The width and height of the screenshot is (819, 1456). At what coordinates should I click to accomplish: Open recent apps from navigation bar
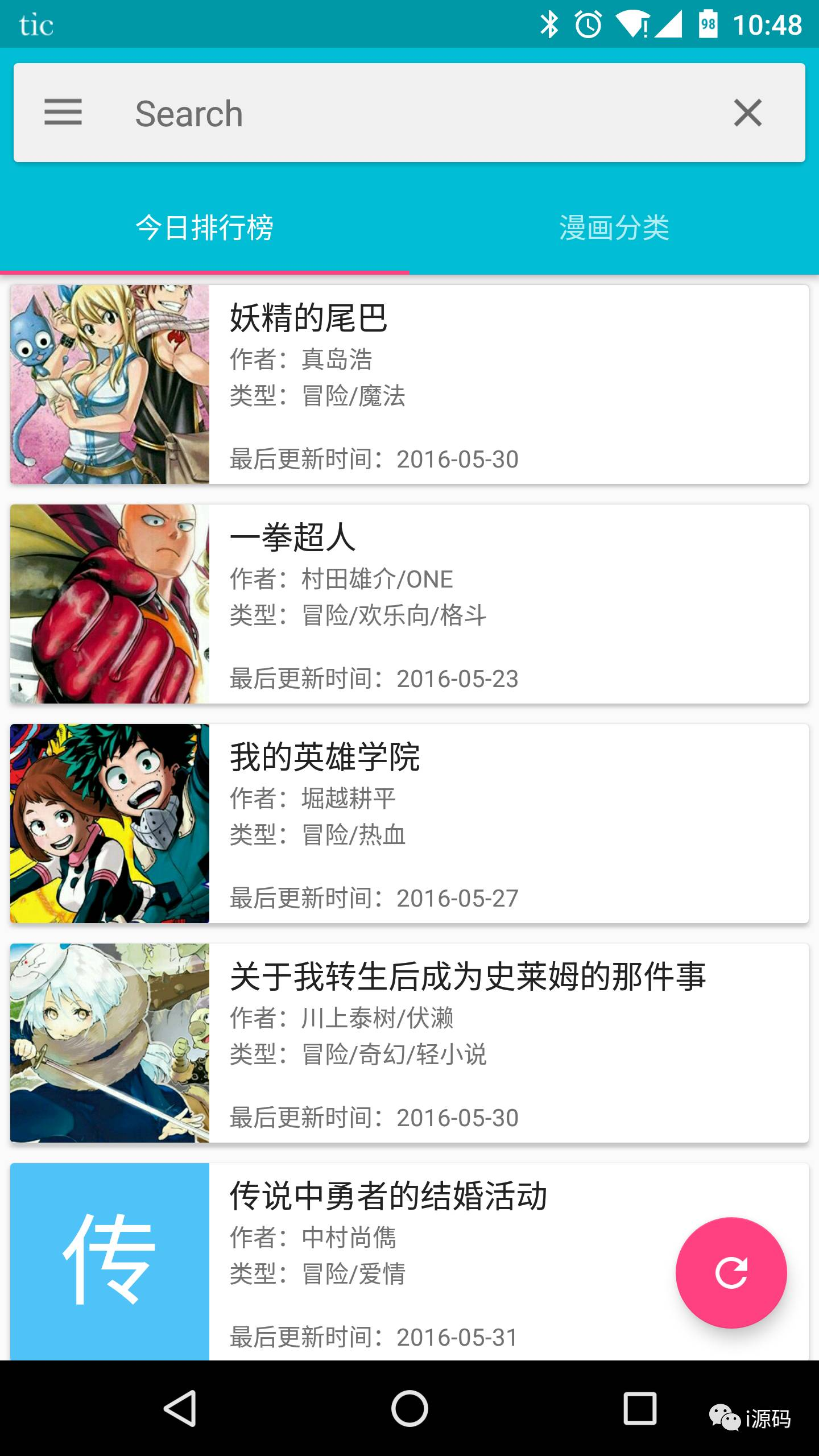coord(640,1409)
